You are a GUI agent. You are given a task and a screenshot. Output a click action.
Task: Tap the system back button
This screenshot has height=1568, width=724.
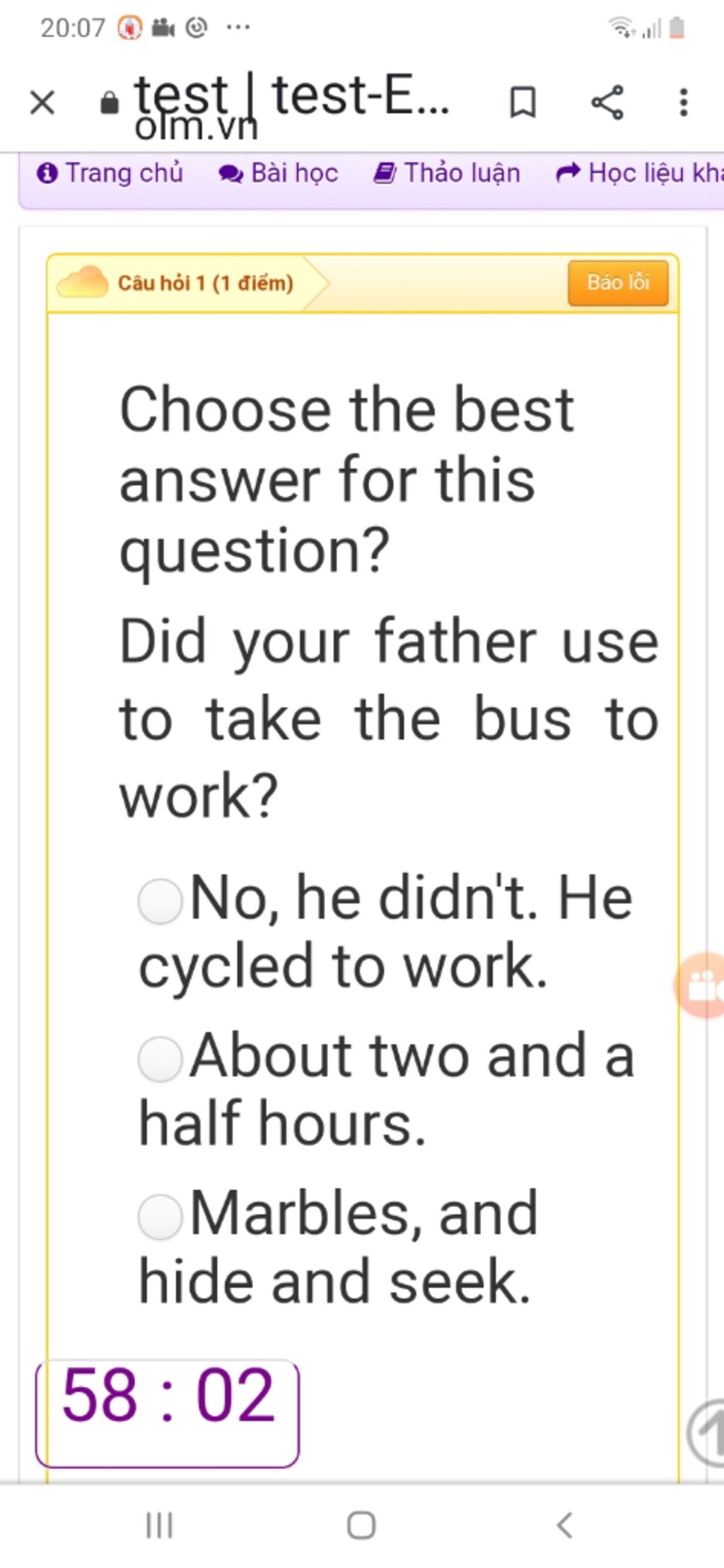(x=564, y=1526)
